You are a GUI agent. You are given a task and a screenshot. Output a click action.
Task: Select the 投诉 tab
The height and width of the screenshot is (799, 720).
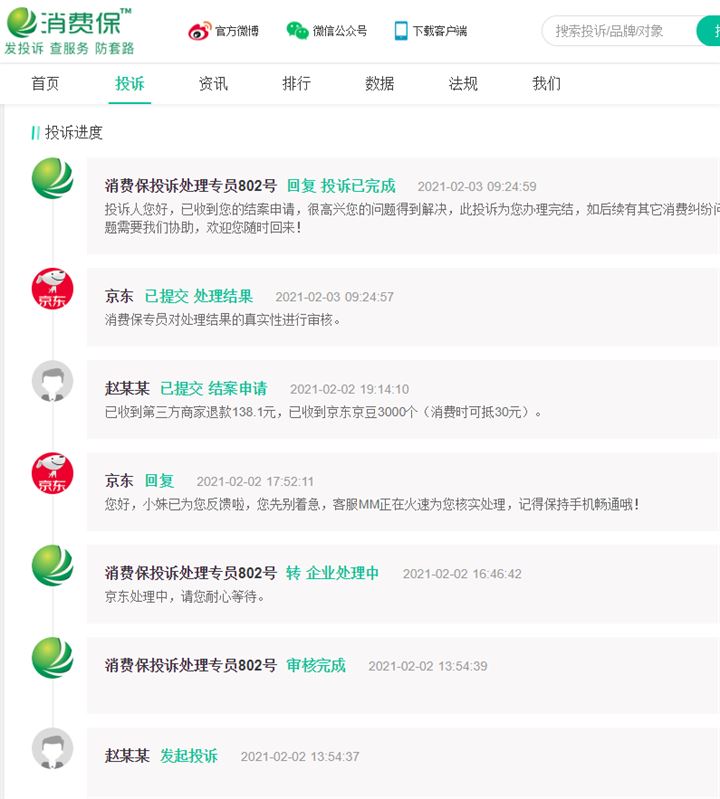(x=129, y=84)
